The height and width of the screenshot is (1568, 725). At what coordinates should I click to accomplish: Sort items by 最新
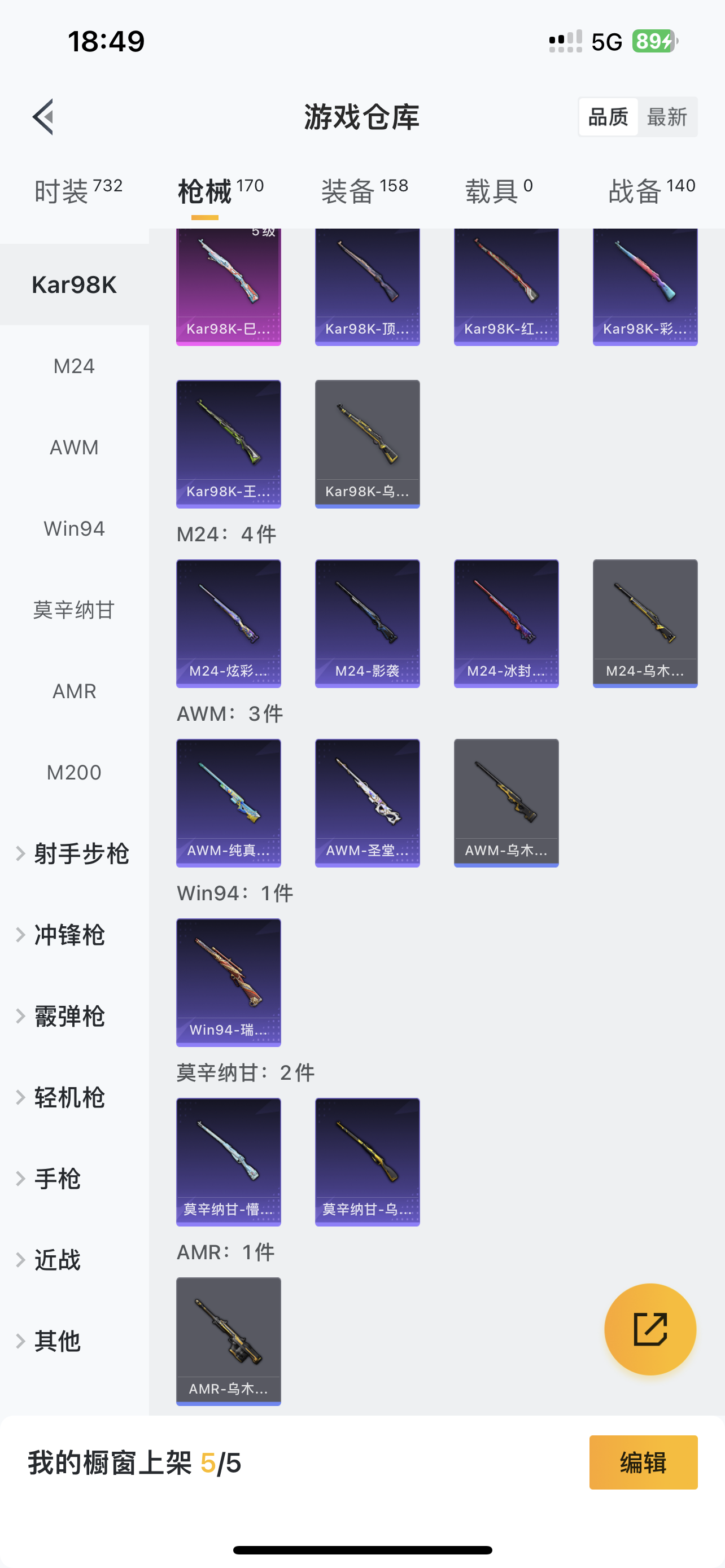point(667,117)
